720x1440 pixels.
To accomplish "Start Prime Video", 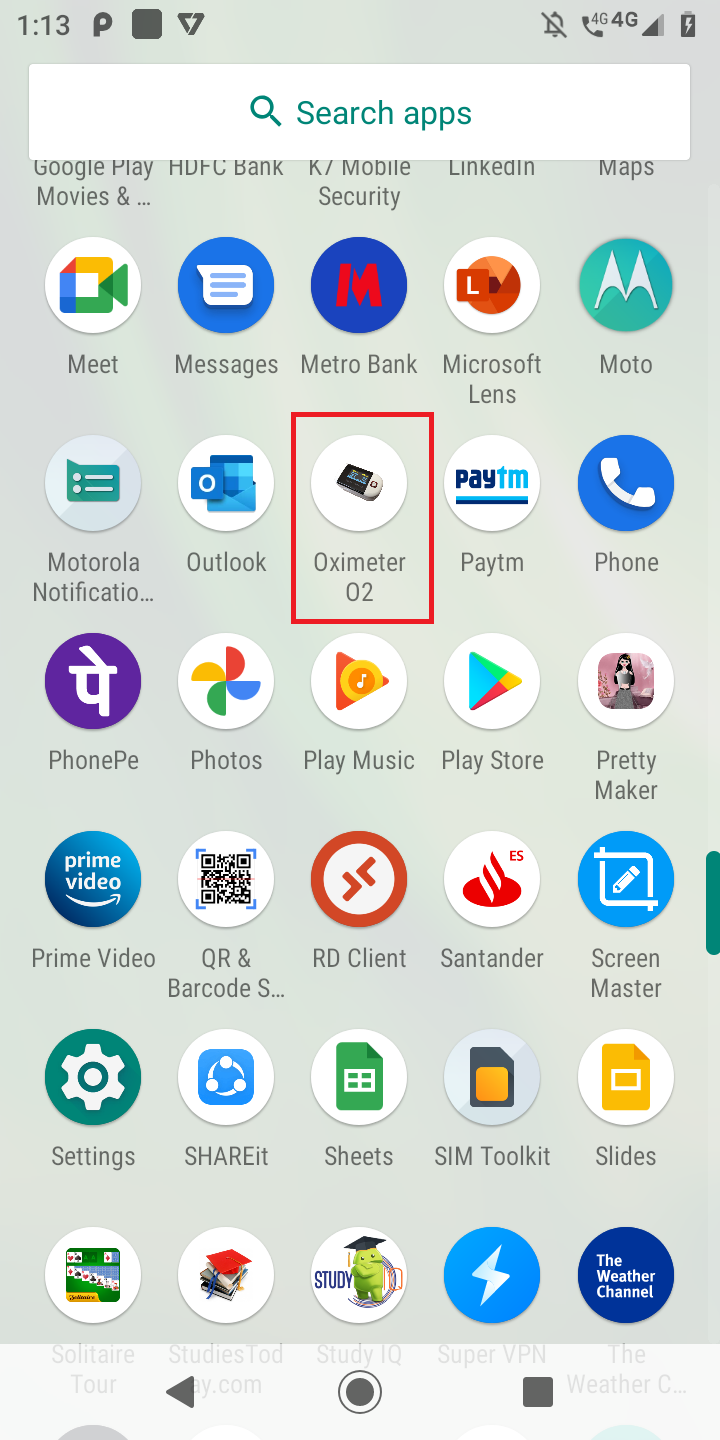I will 93,879.
